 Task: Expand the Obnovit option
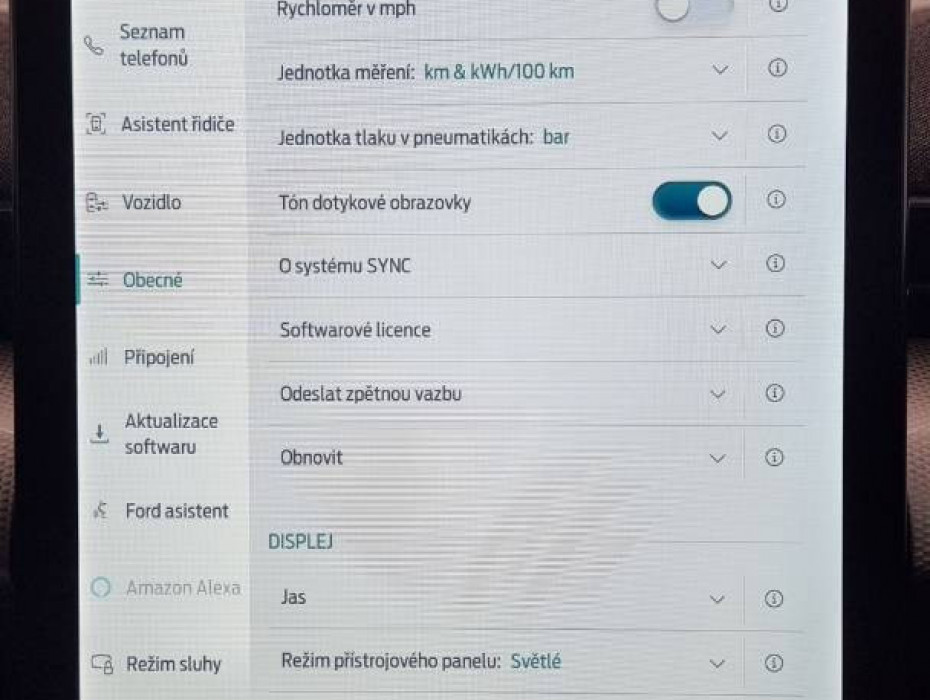pos(718,458)
